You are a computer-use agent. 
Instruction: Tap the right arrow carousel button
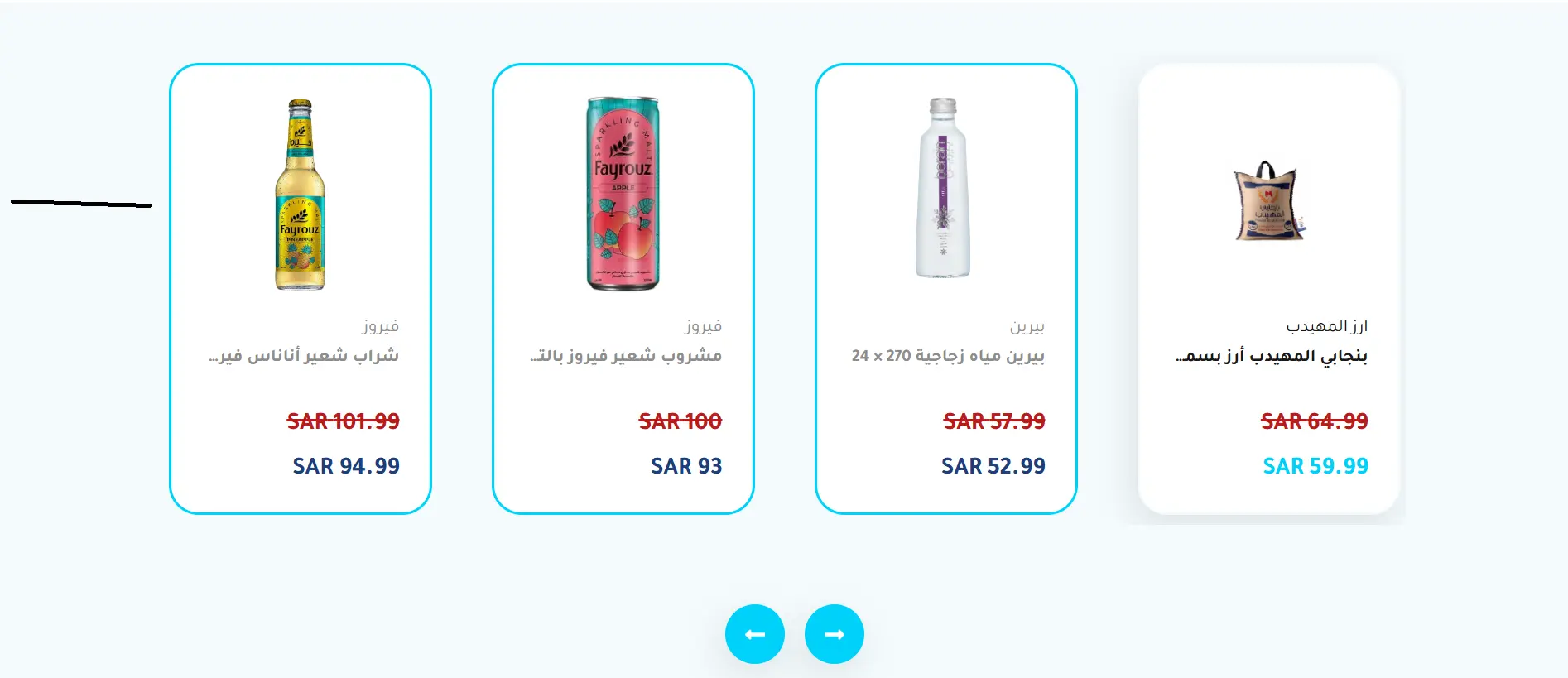[835, 634]
